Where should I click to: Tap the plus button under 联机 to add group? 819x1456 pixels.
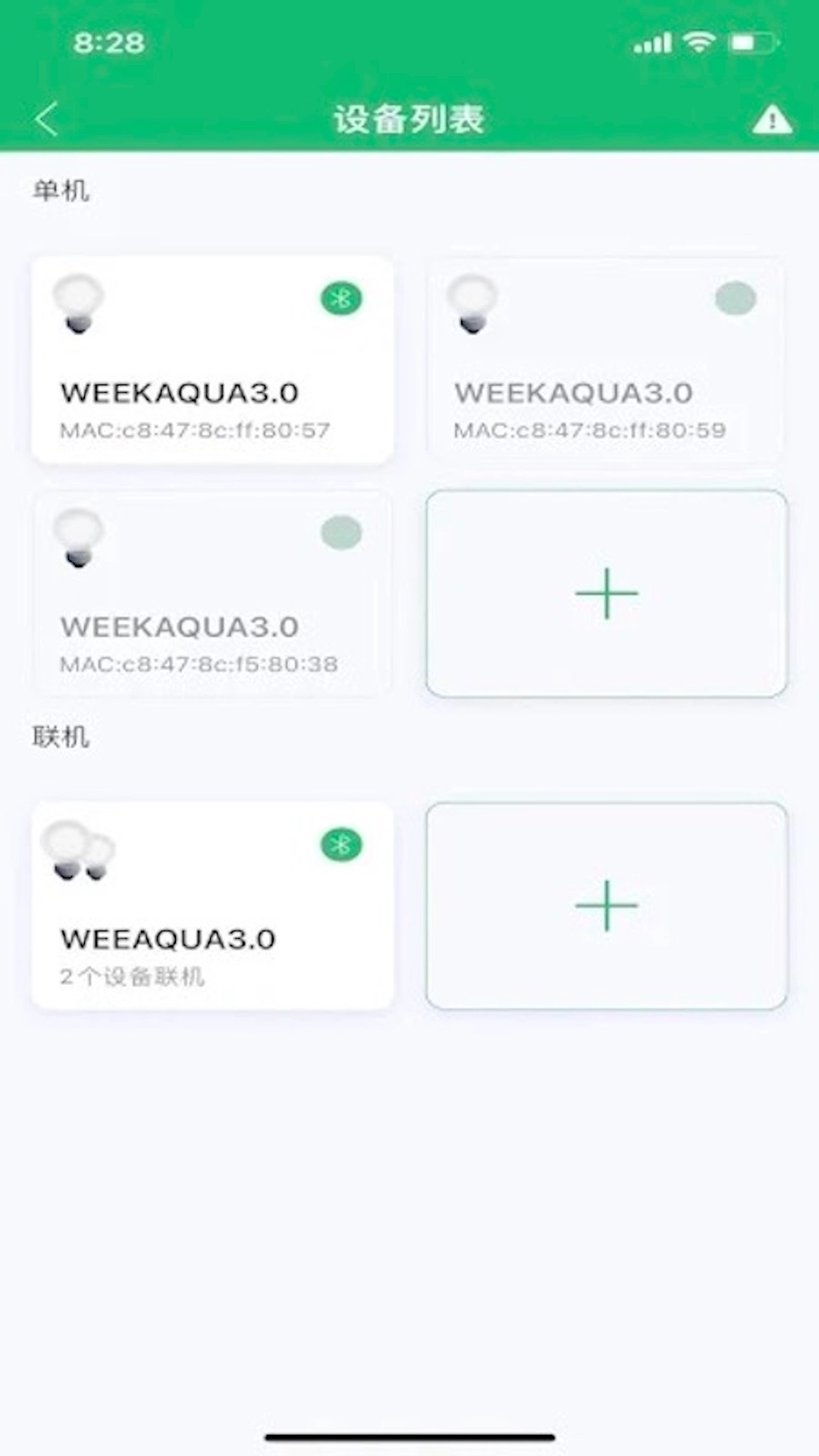(606, 905)
